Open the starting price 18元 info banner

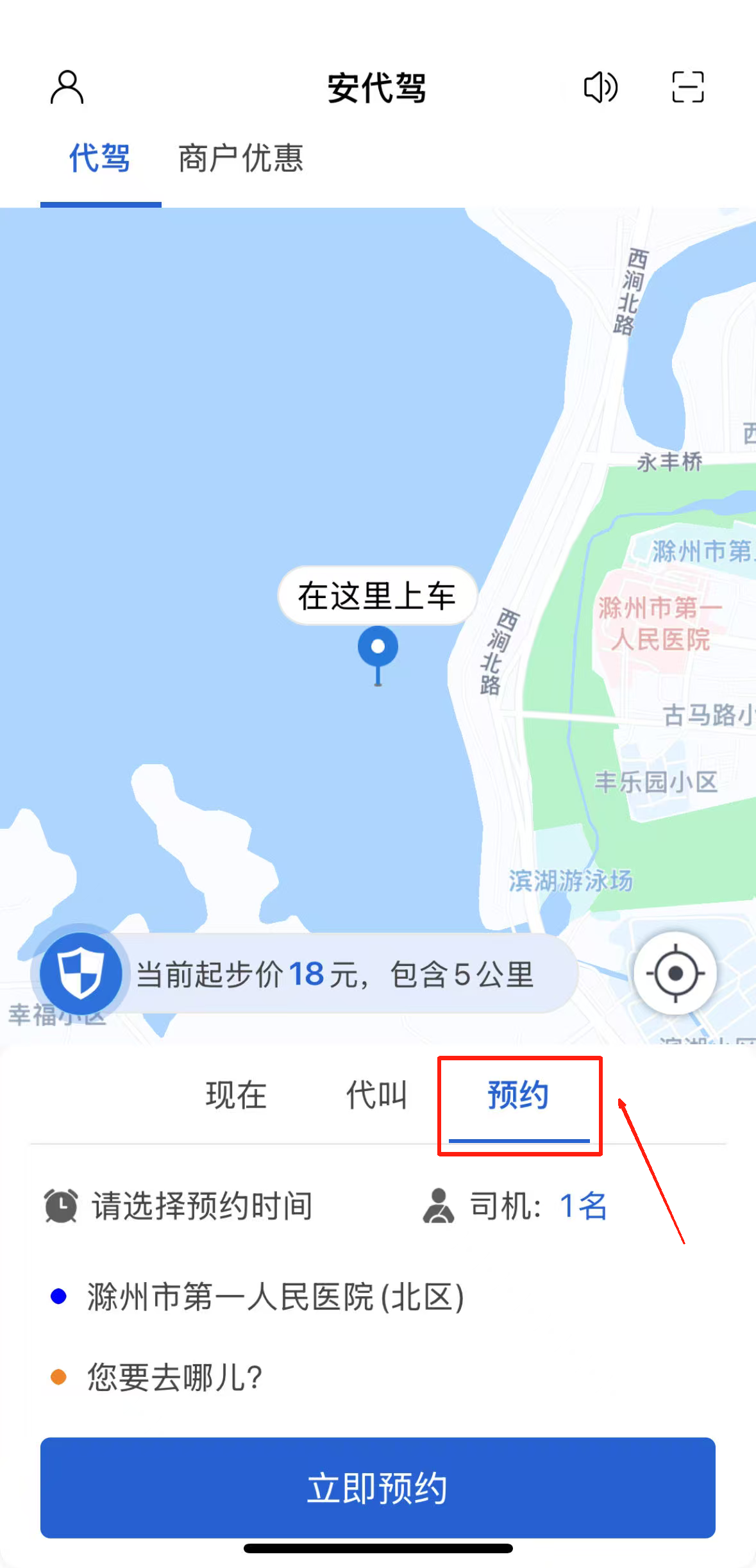point(333,974)
